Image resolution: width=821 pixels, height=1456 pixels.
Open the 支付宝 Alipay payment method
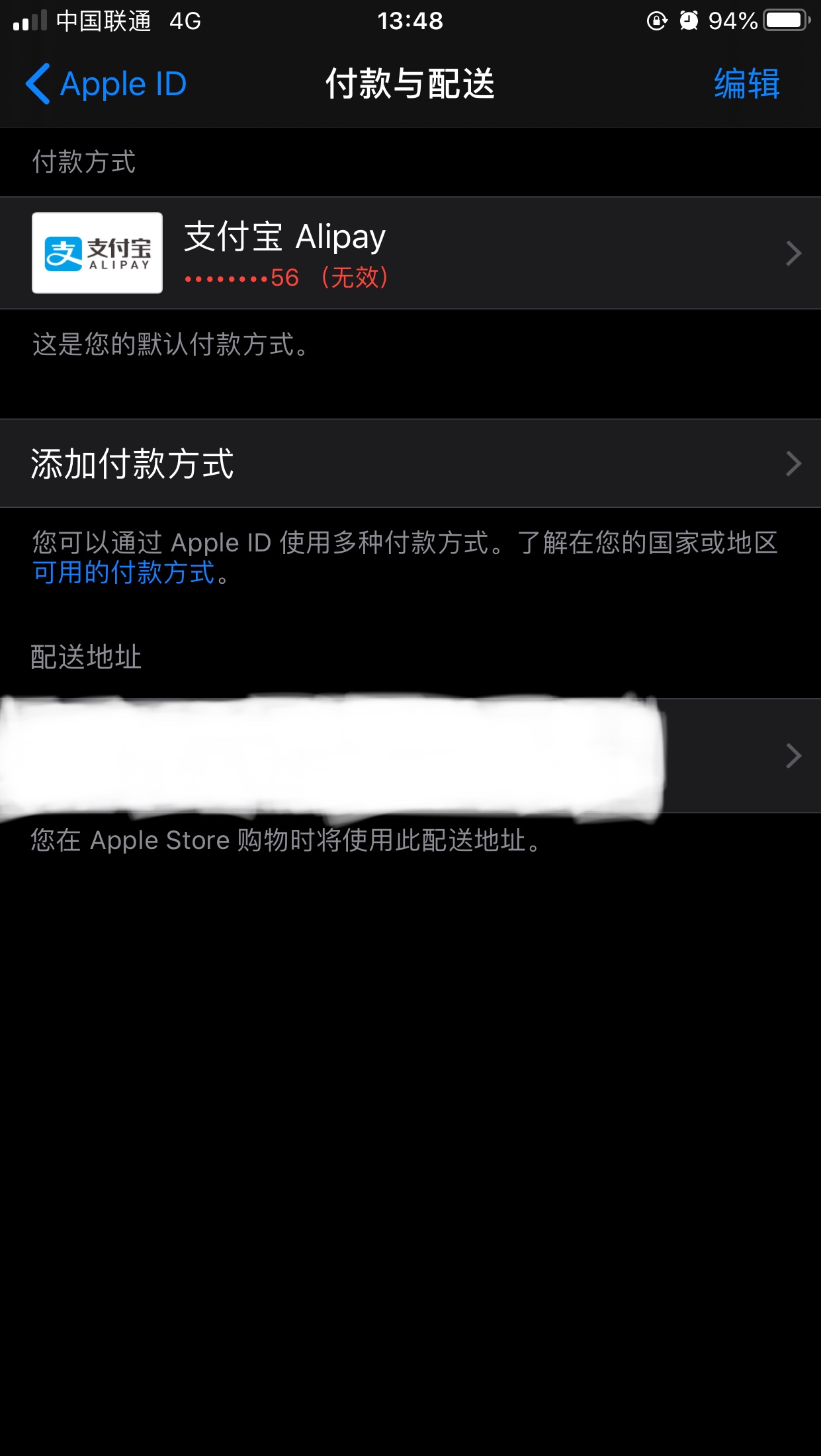(x=410, y=253)
